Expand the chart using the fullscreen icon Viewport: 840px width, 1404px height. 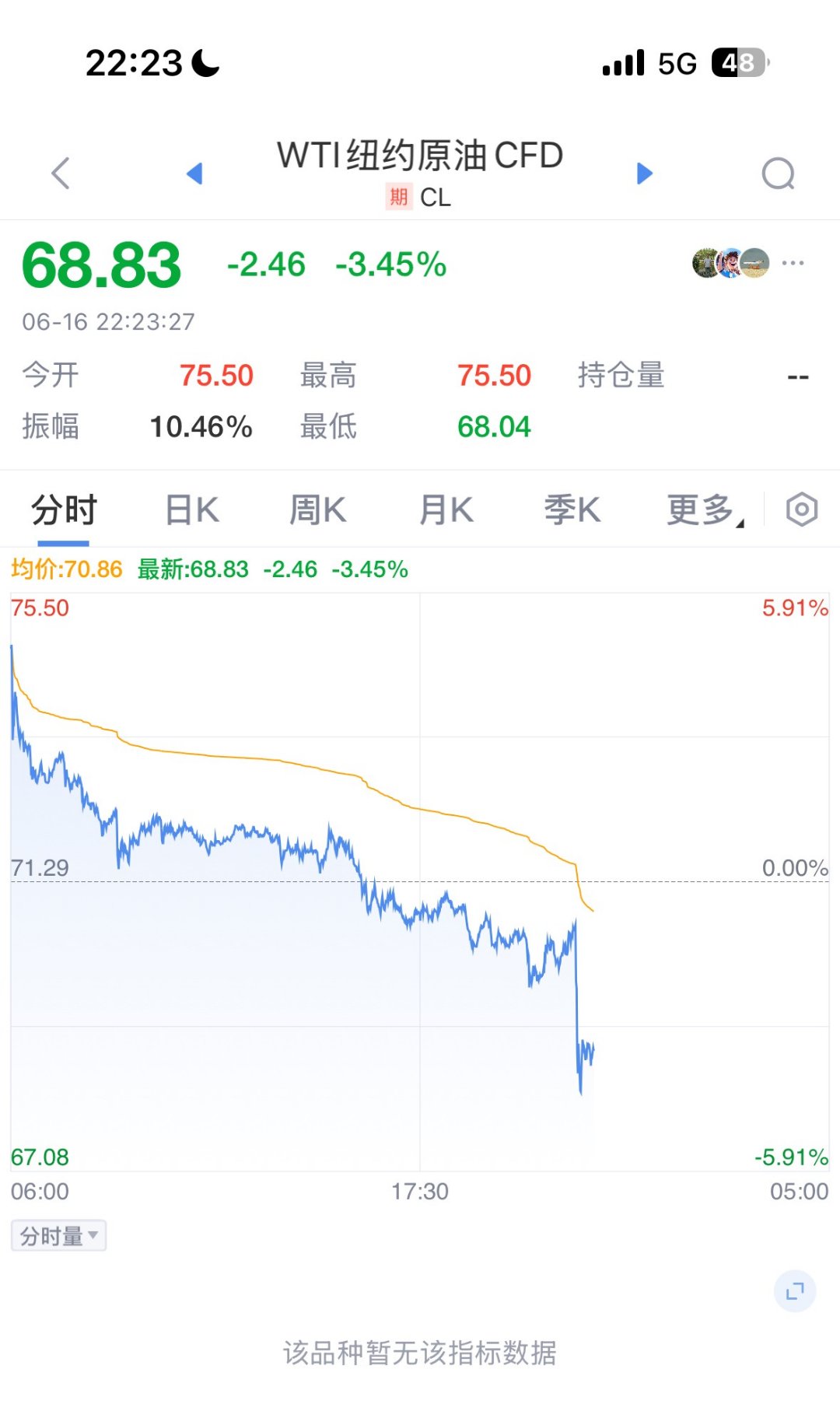click(x=793, y=1291)
